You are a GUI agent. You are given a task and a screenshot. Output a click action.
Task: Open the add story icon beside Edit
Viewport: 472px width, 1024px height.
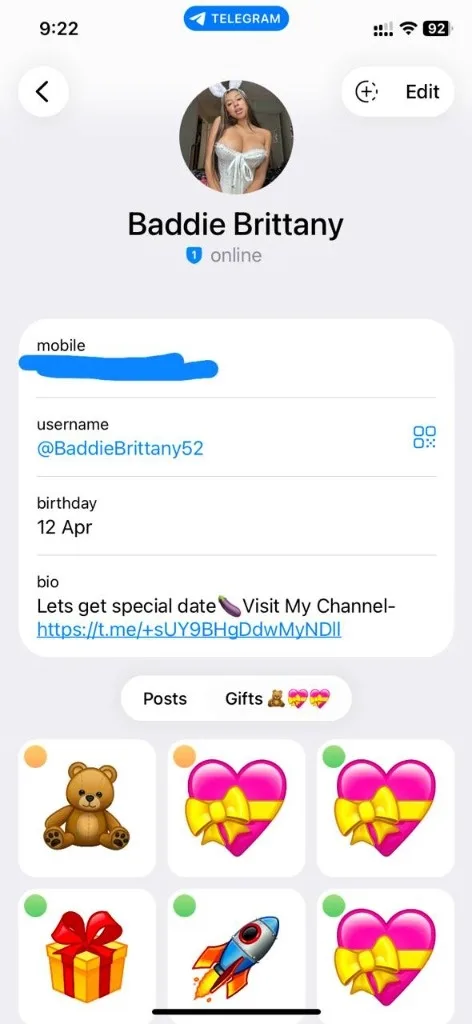click(x=366, y=92)
